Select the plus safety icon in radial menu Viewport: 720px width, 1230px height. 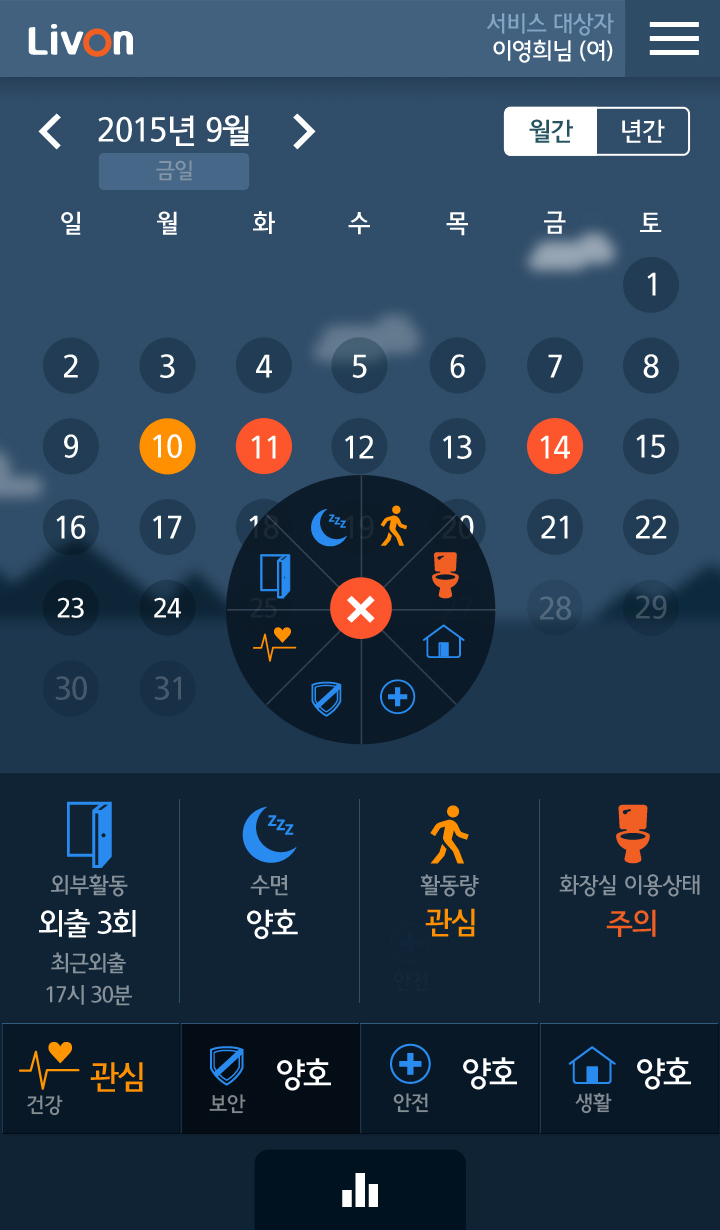tap(397, 696)
